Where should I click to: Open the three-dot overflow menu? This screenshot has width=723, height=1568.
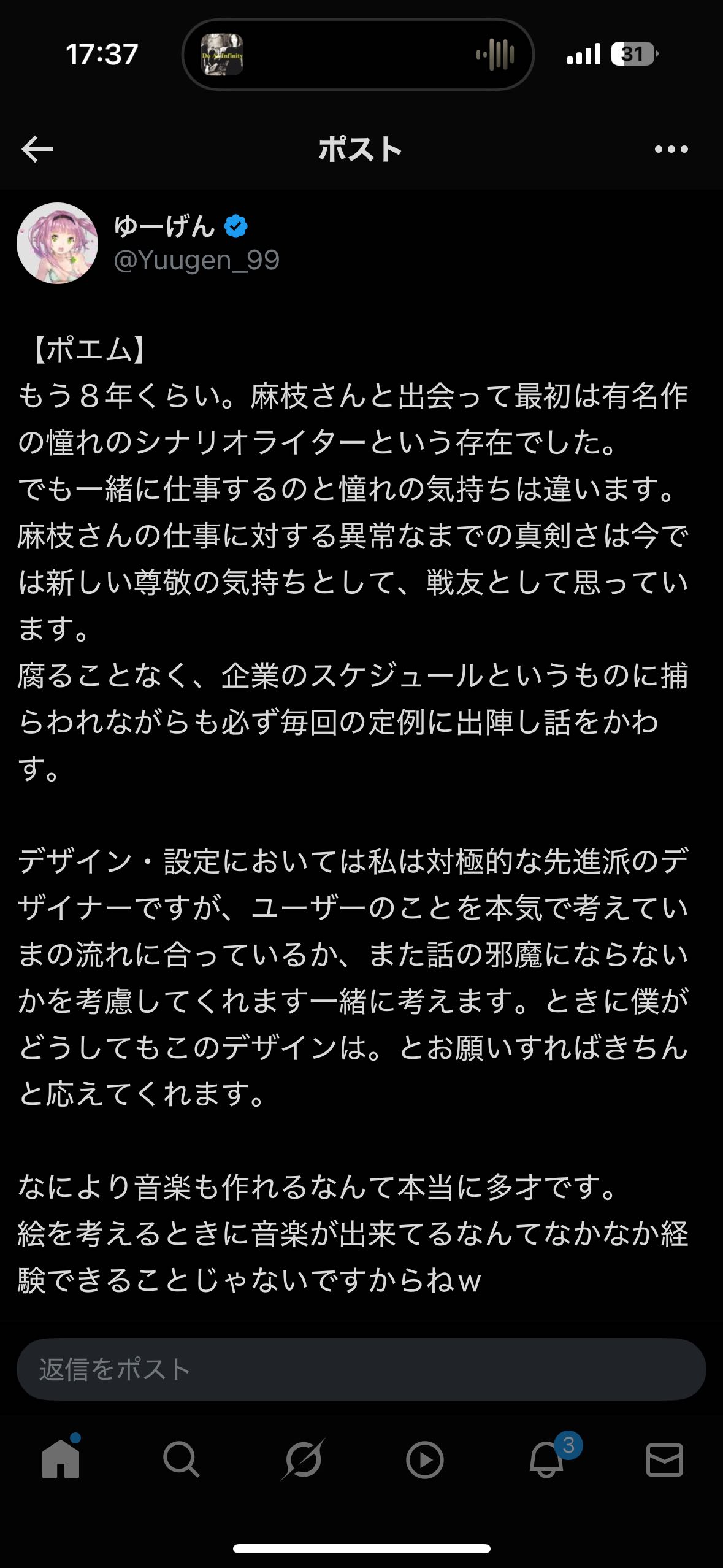pos(671,149)
